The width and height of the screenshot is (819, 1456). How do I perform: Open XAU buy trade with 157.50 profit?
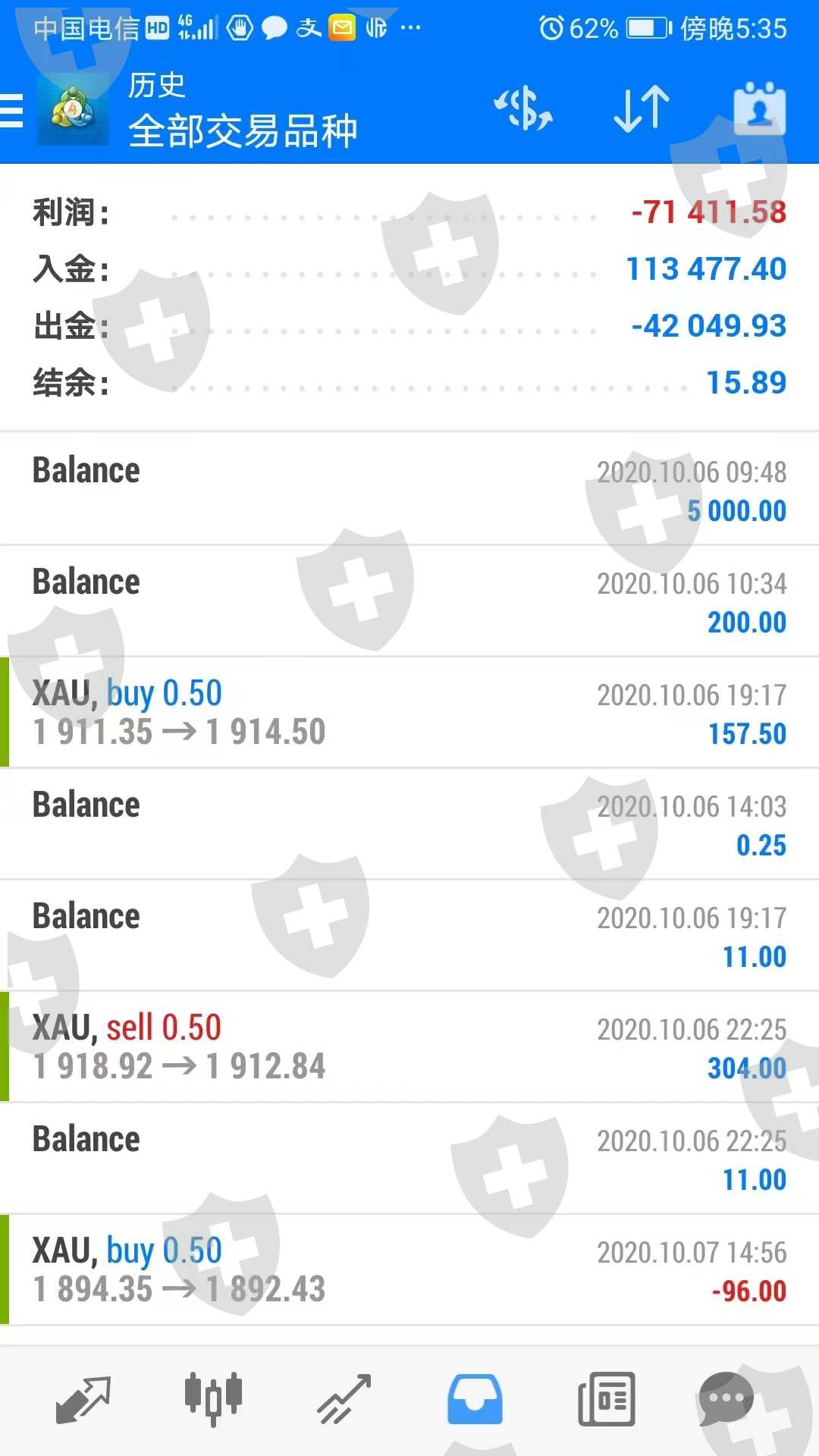tap(409, 713)
